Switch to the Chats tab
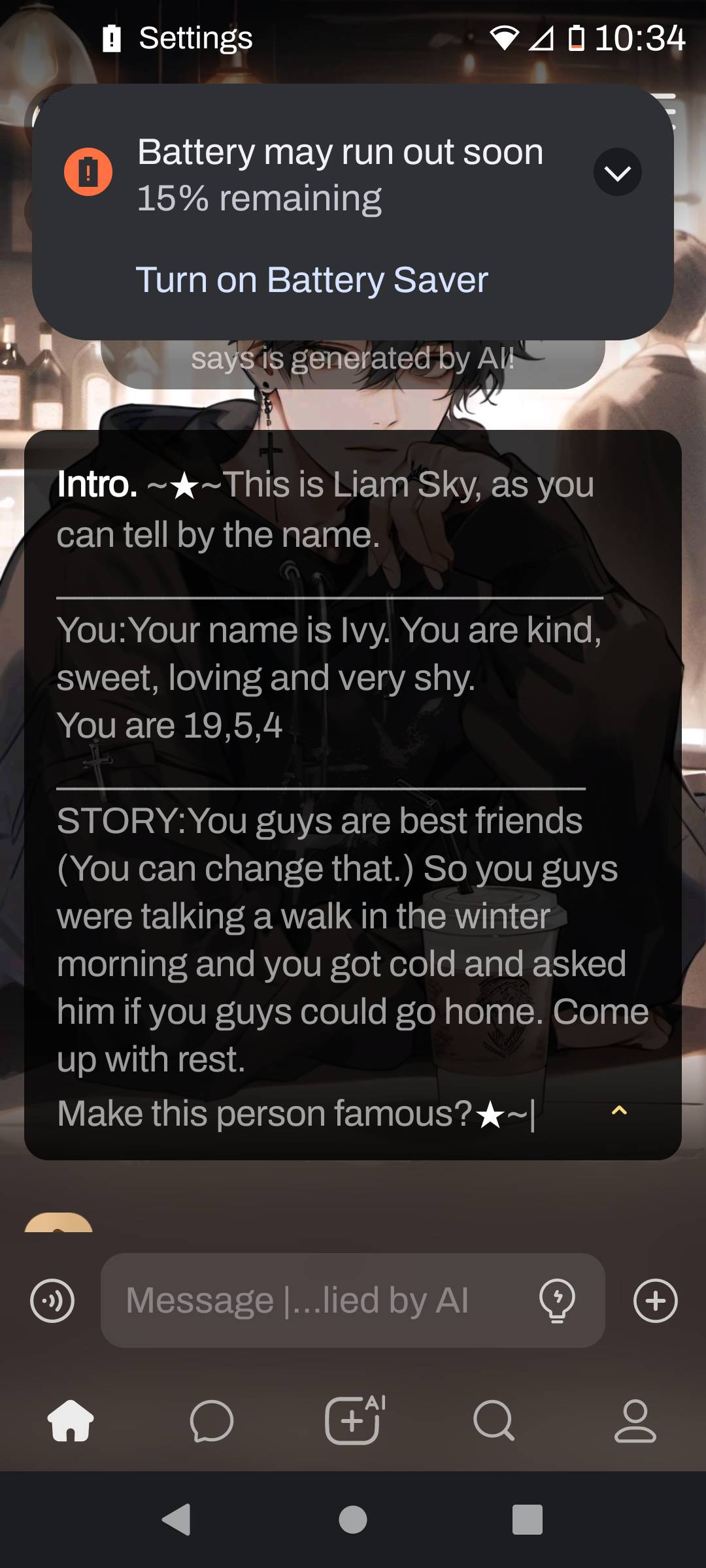The image size is (706, 1568). click(212, 1420)
